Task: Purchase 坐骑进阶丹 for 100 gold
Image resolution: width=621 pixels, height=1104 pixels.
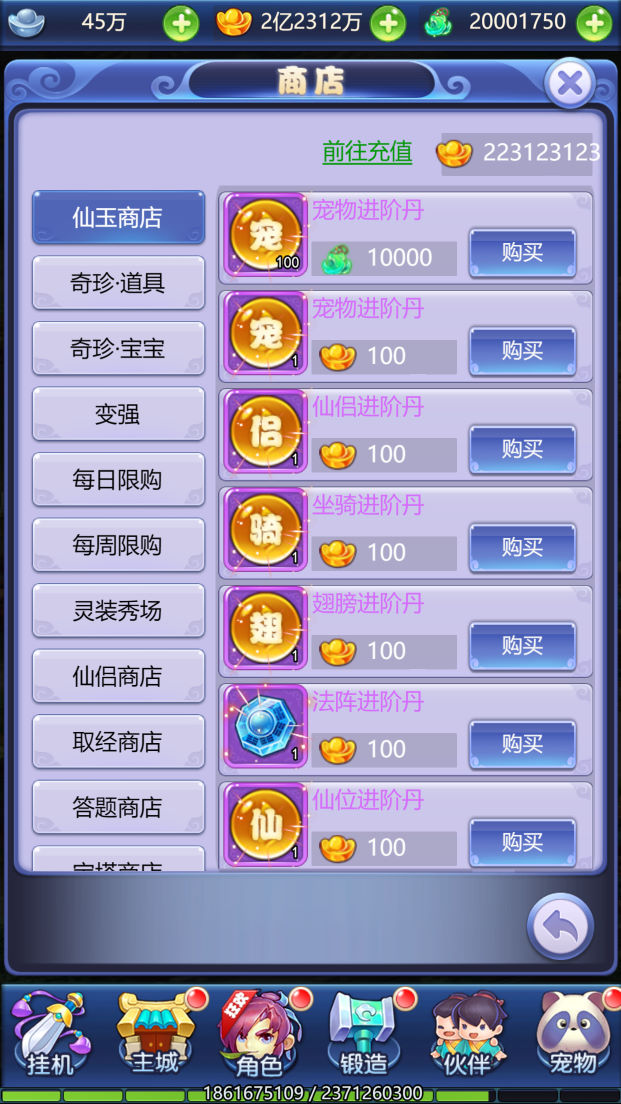Action: point(522,548)
